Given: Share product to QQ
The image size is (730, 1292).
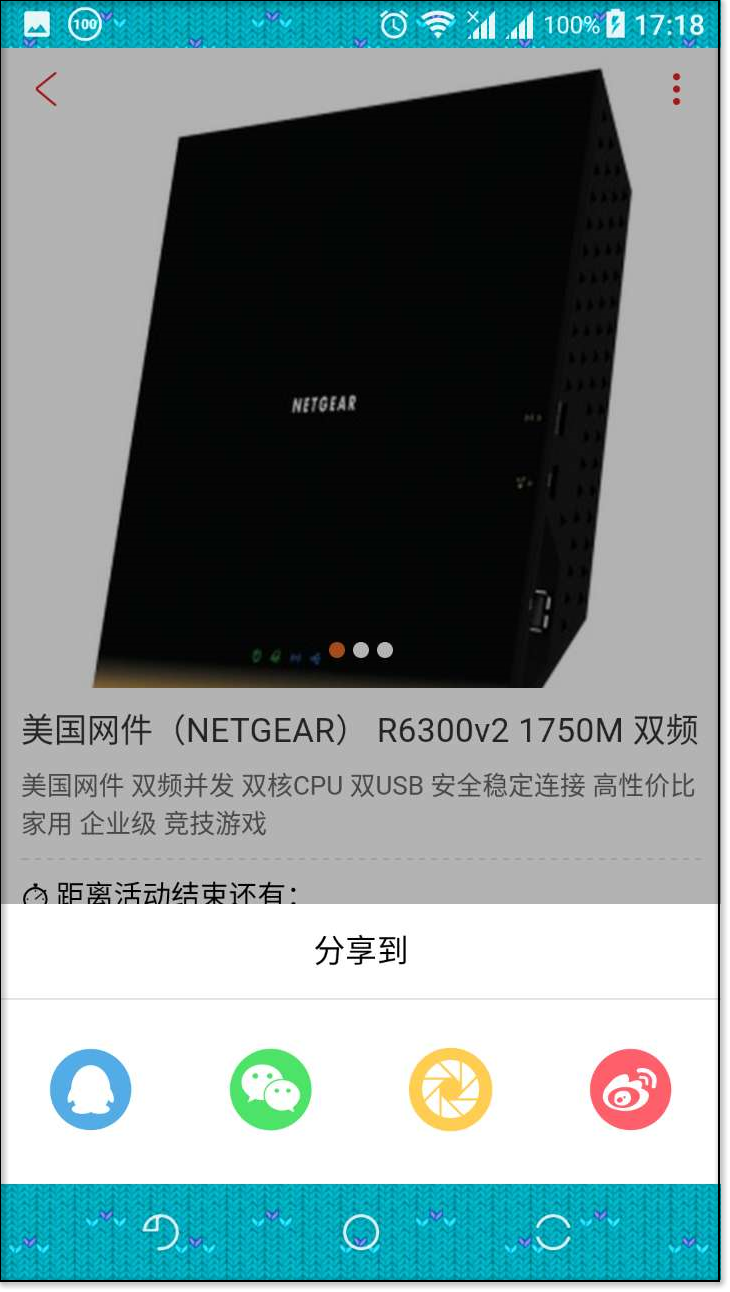Looking at the screenshot, I should 91,1089.
